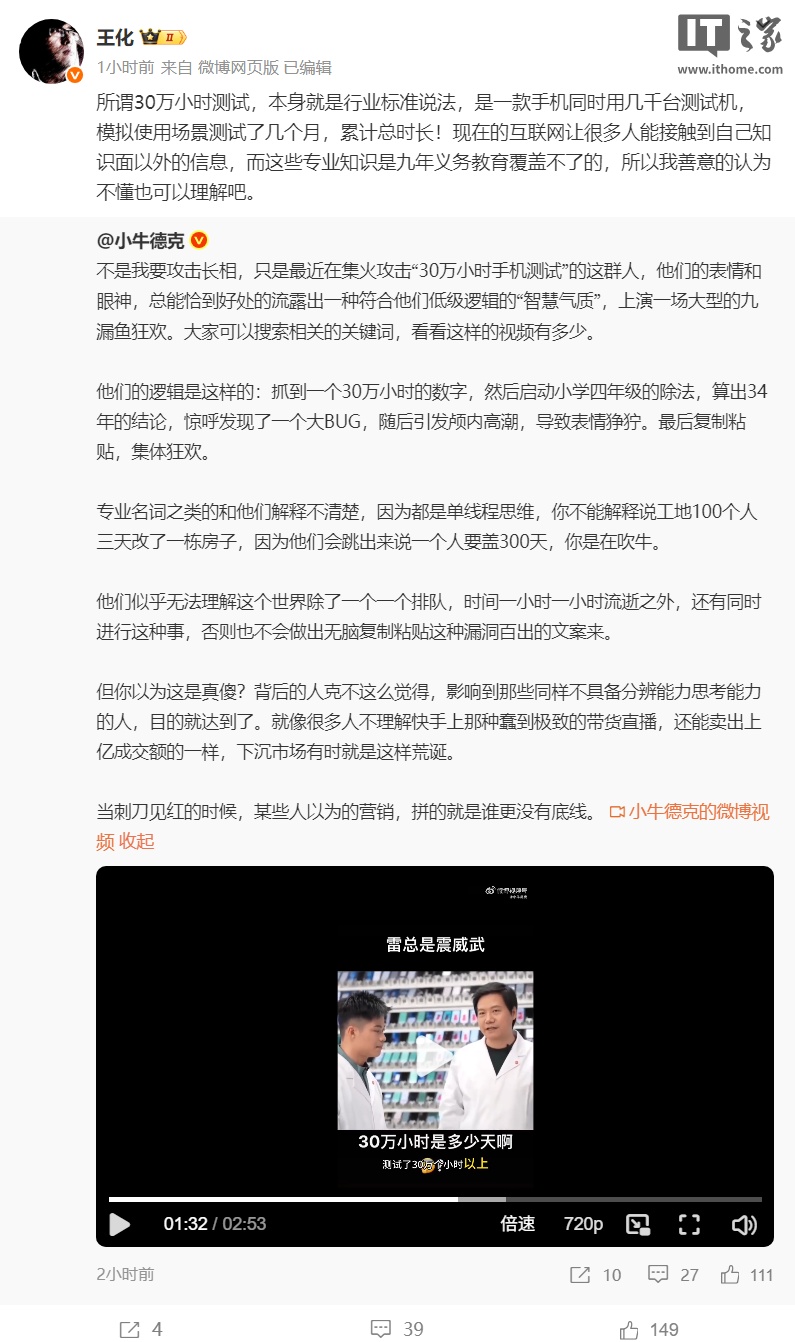Viewport: 795px width, 1342px height.
Task: Repost the quoted 小牛德克 post
Action: click(595, 1275)
